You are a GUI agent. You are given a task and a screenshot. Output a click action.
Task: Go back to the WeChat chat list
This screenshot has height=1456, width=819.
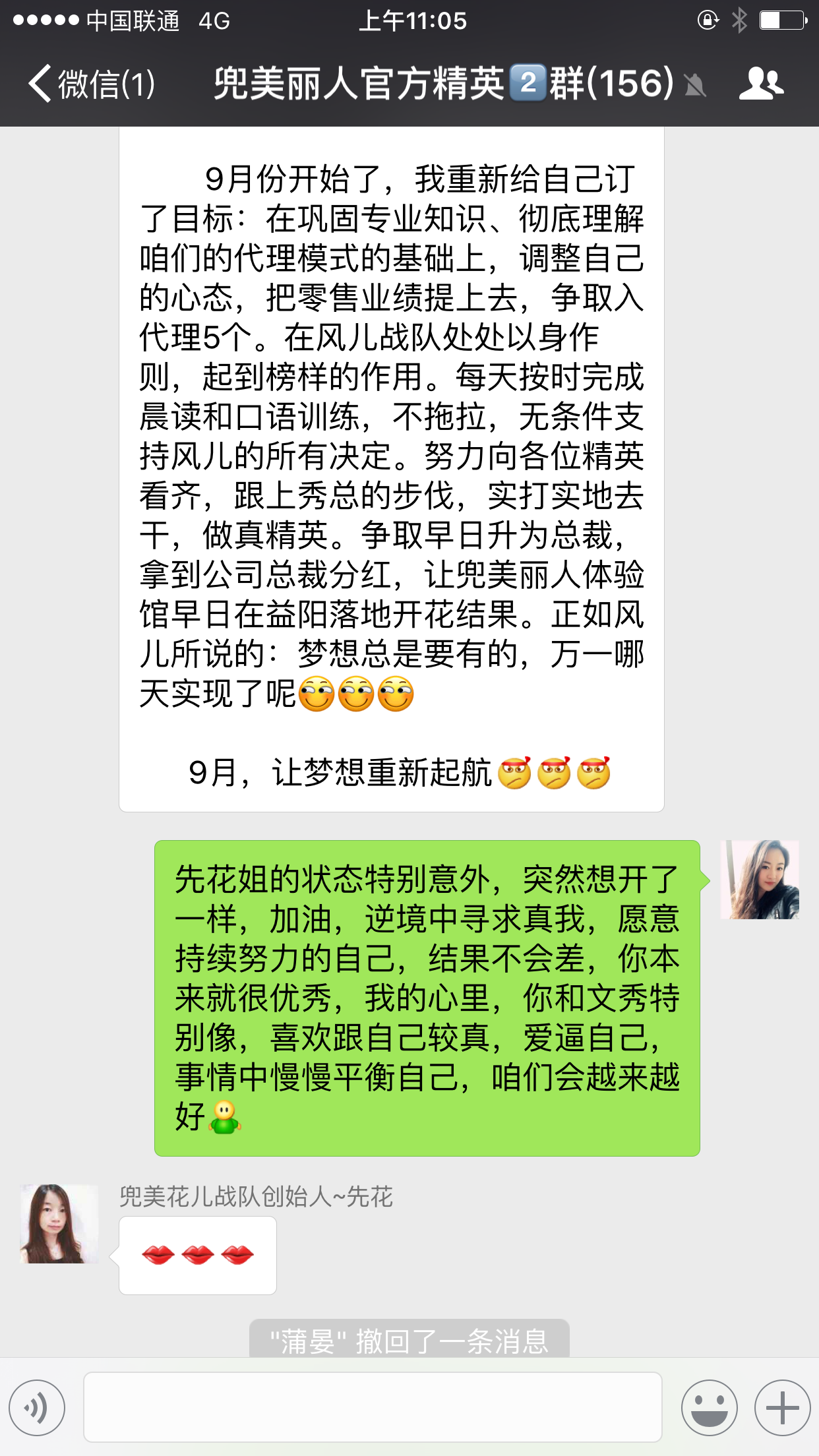[x=91, y=84]
